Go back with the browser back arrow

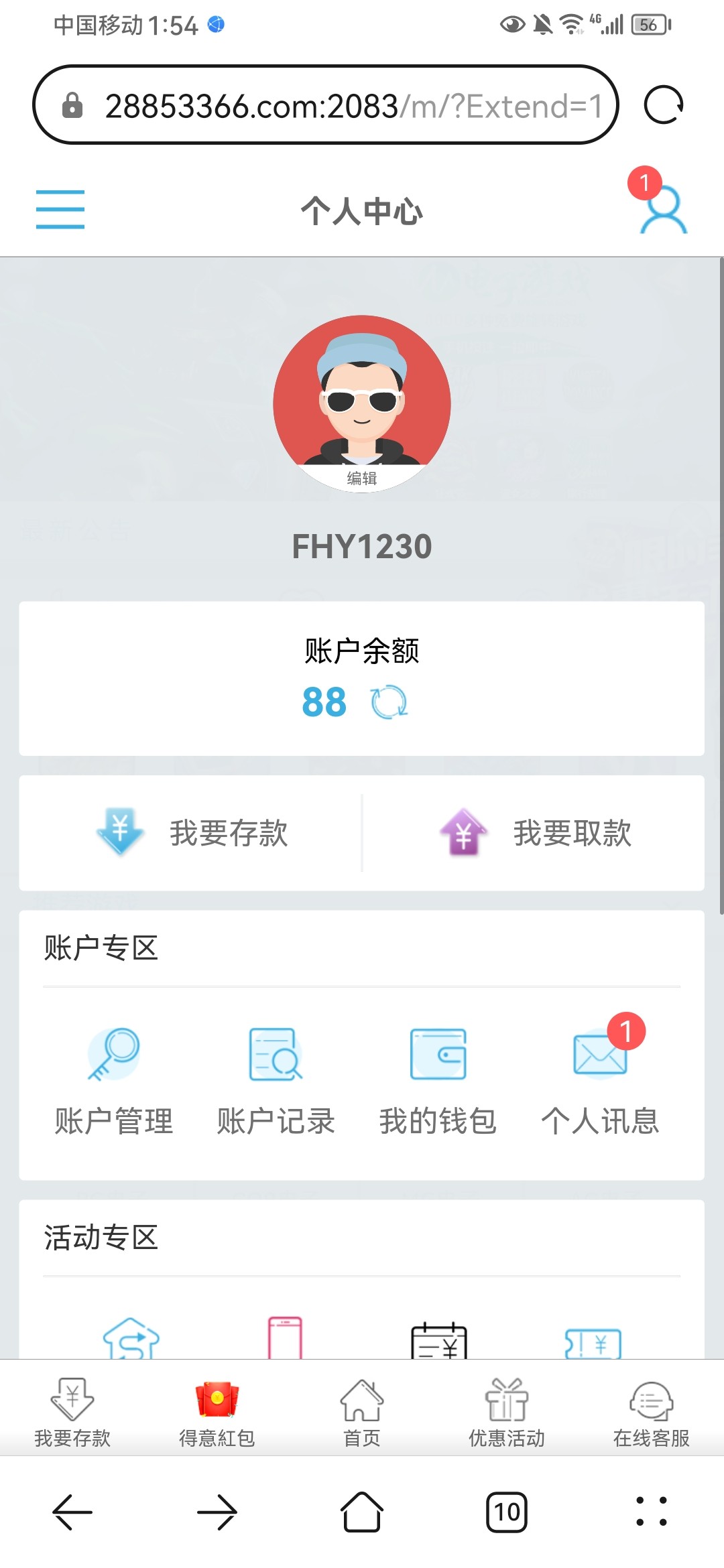pos(72,1512)
